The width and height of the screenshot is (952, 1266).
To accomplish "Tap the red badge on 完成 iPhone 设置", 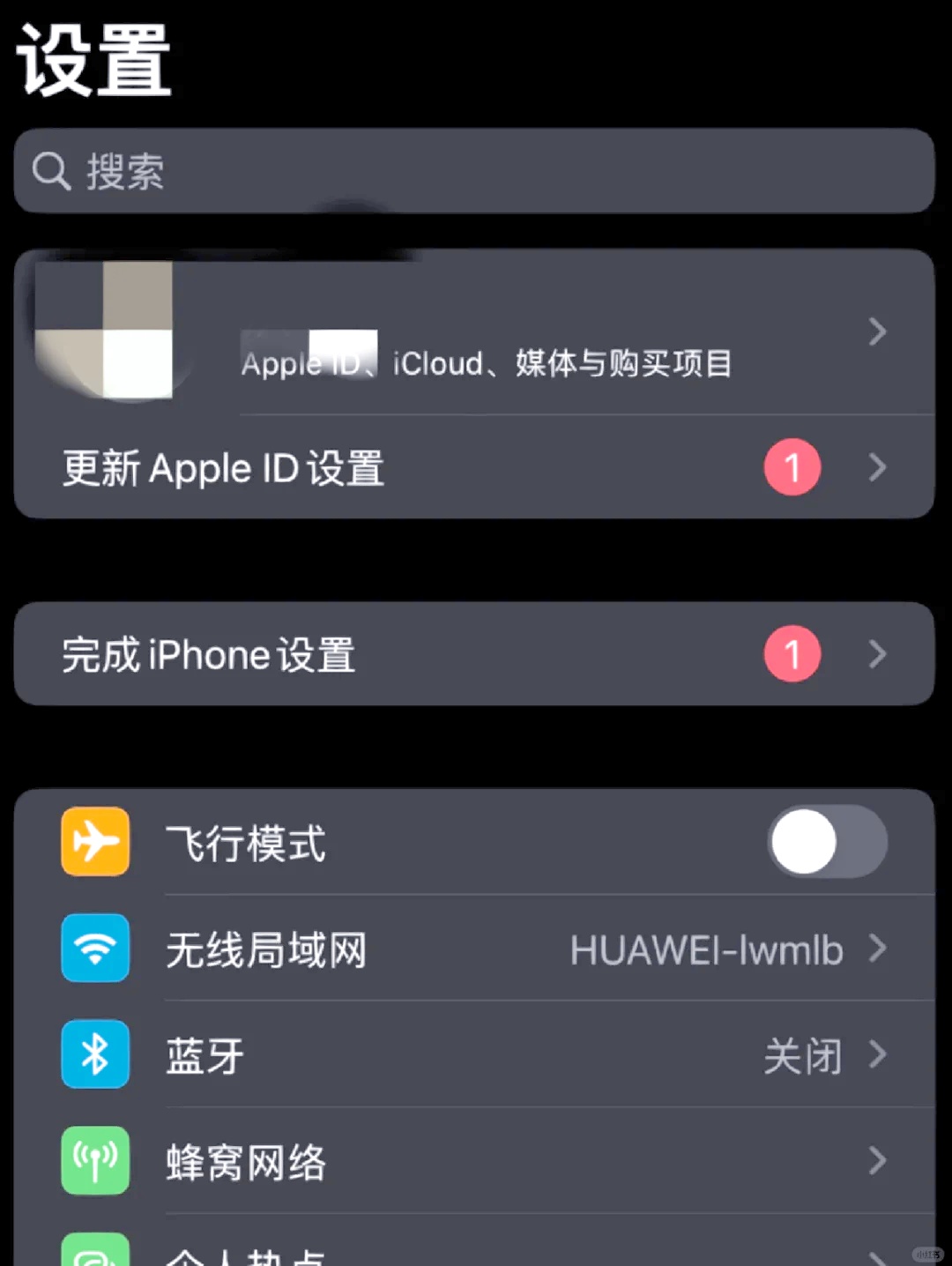I will (792, 654).
